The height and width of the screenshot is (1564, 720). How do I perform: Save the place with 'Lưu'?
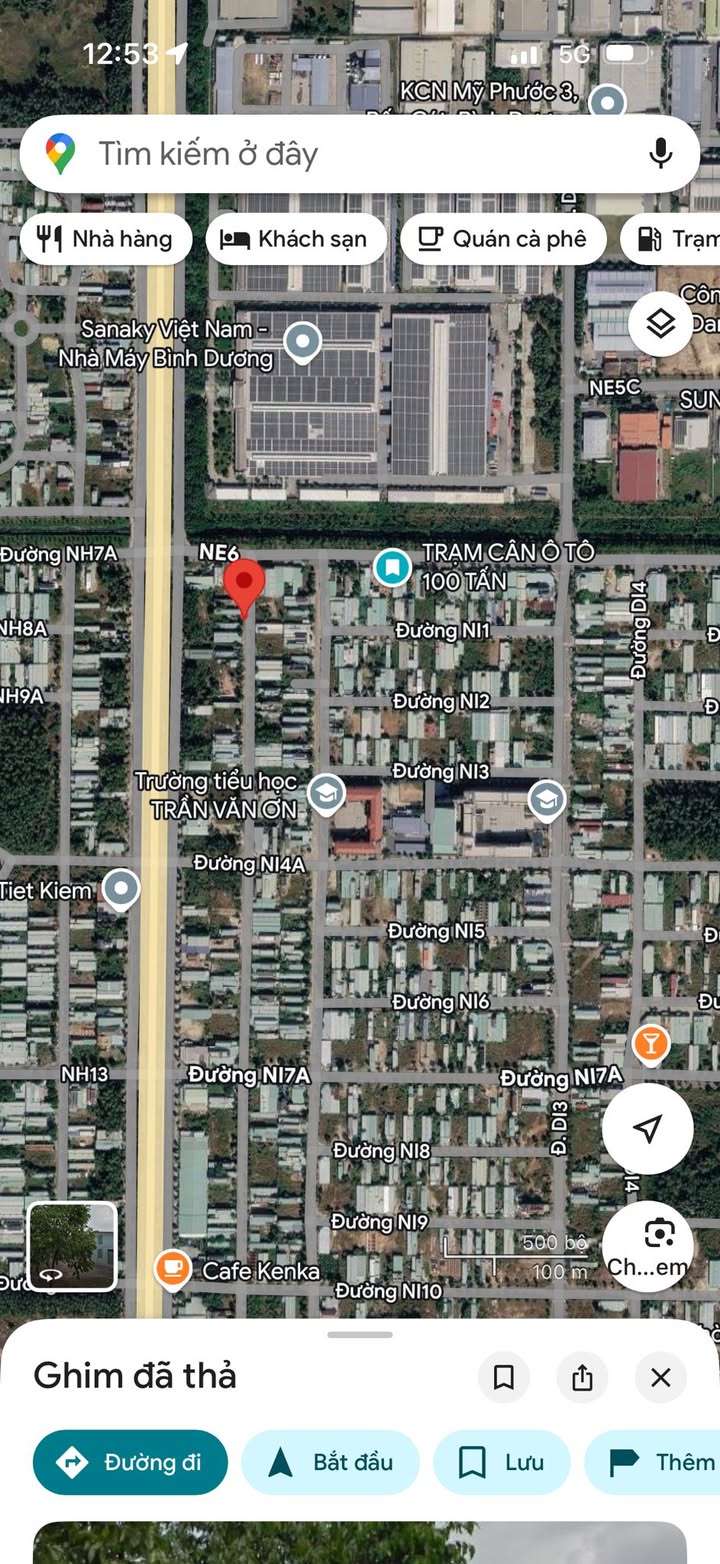(501, 1462)
